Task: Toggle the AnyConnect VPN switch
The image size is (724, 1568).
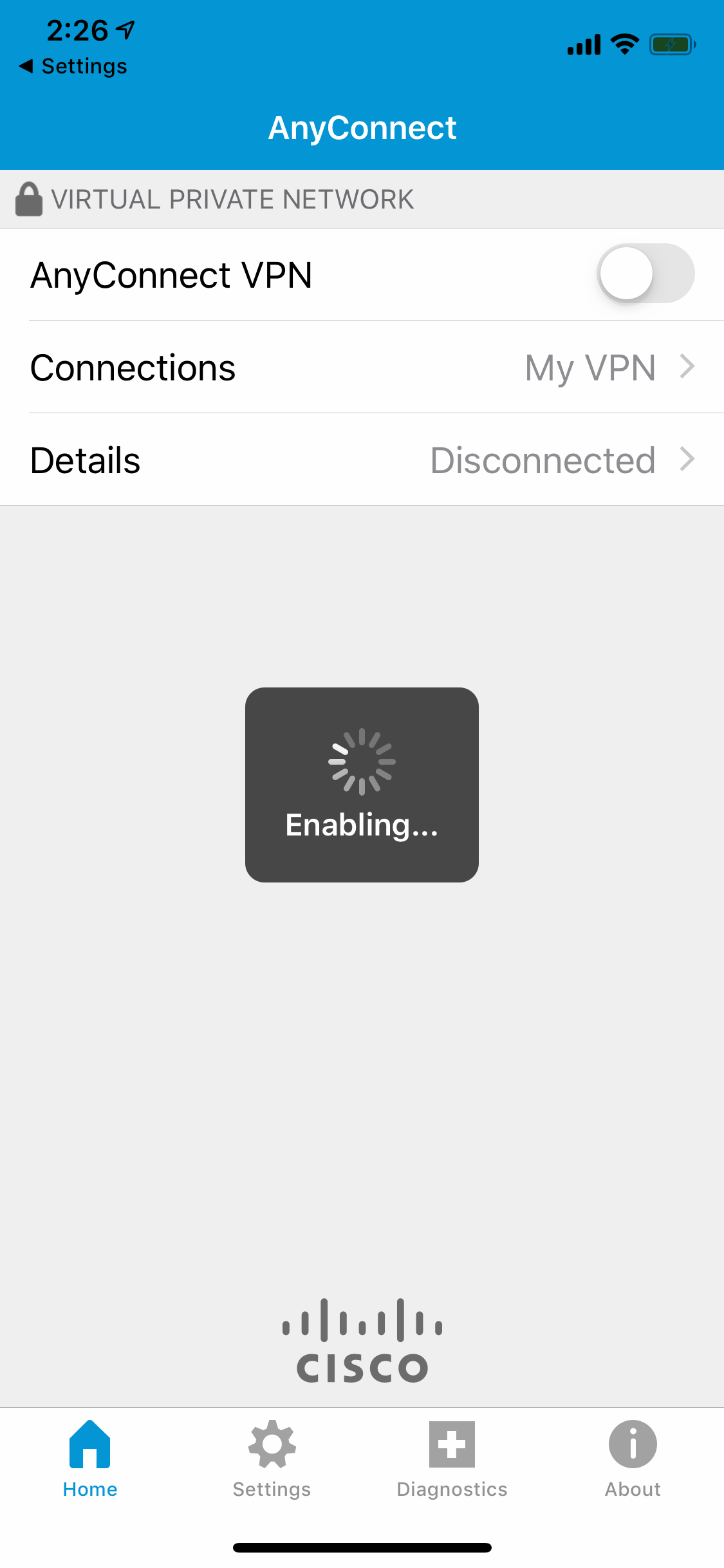Action: [x=645, y=274]
